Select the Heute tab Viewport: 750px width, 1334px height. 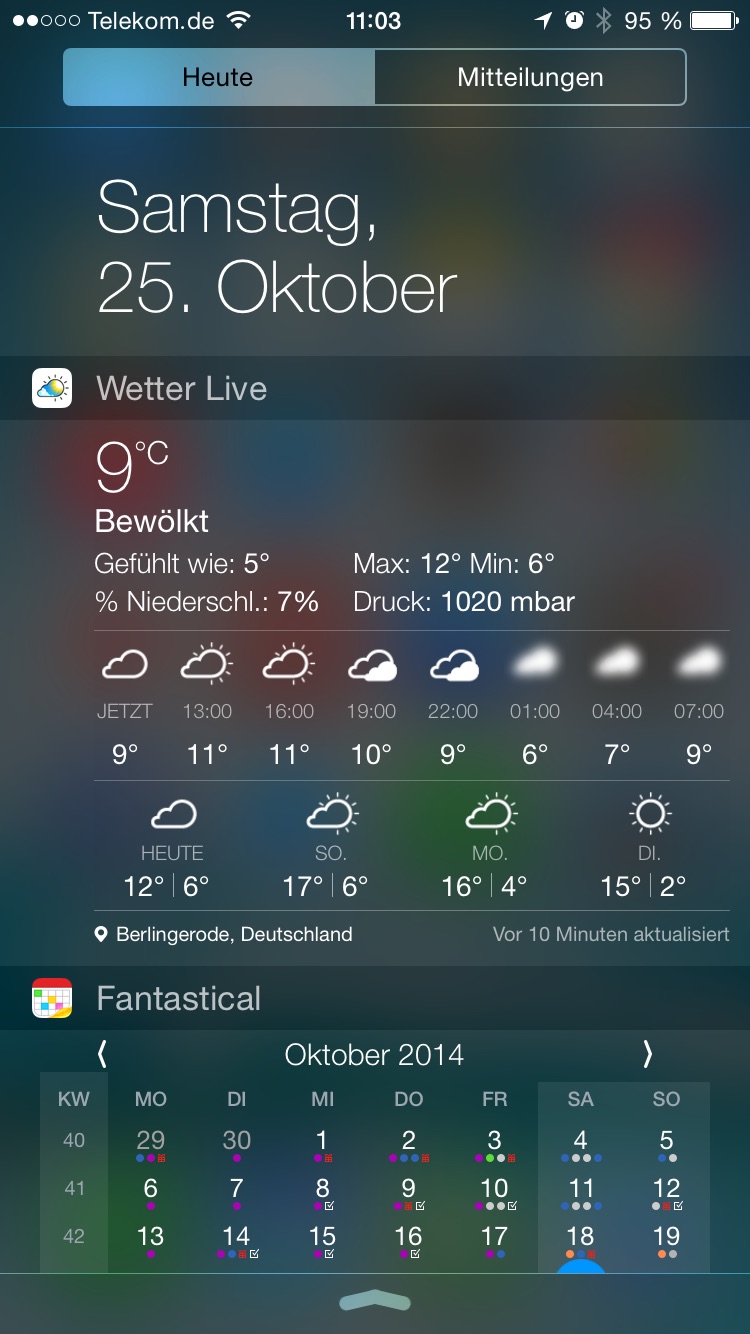218,77
